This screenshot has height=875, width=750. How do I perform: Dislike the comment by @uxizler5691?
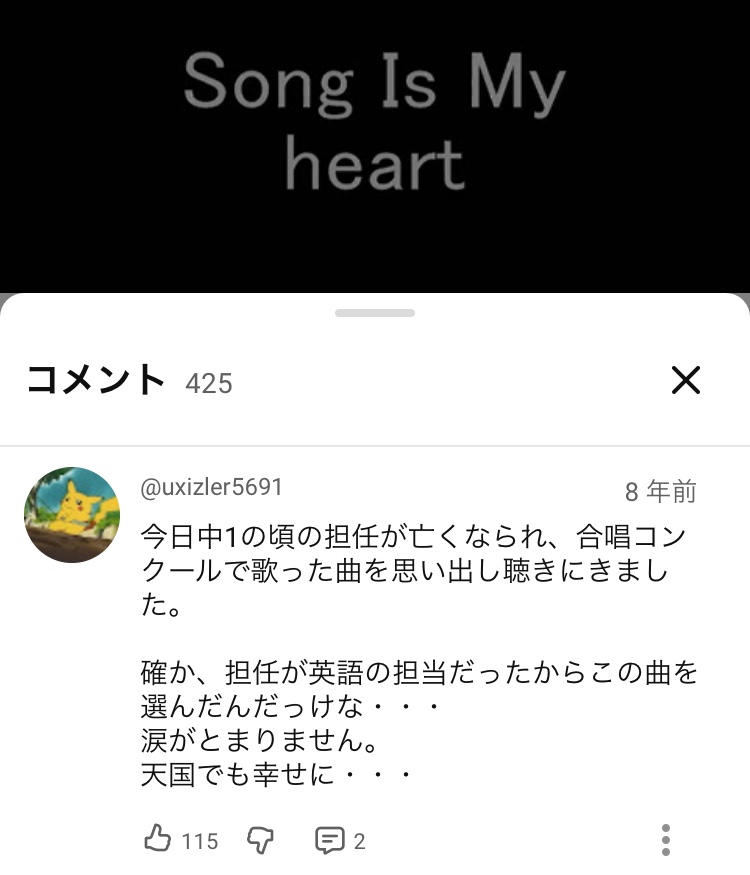click(260, 840)
